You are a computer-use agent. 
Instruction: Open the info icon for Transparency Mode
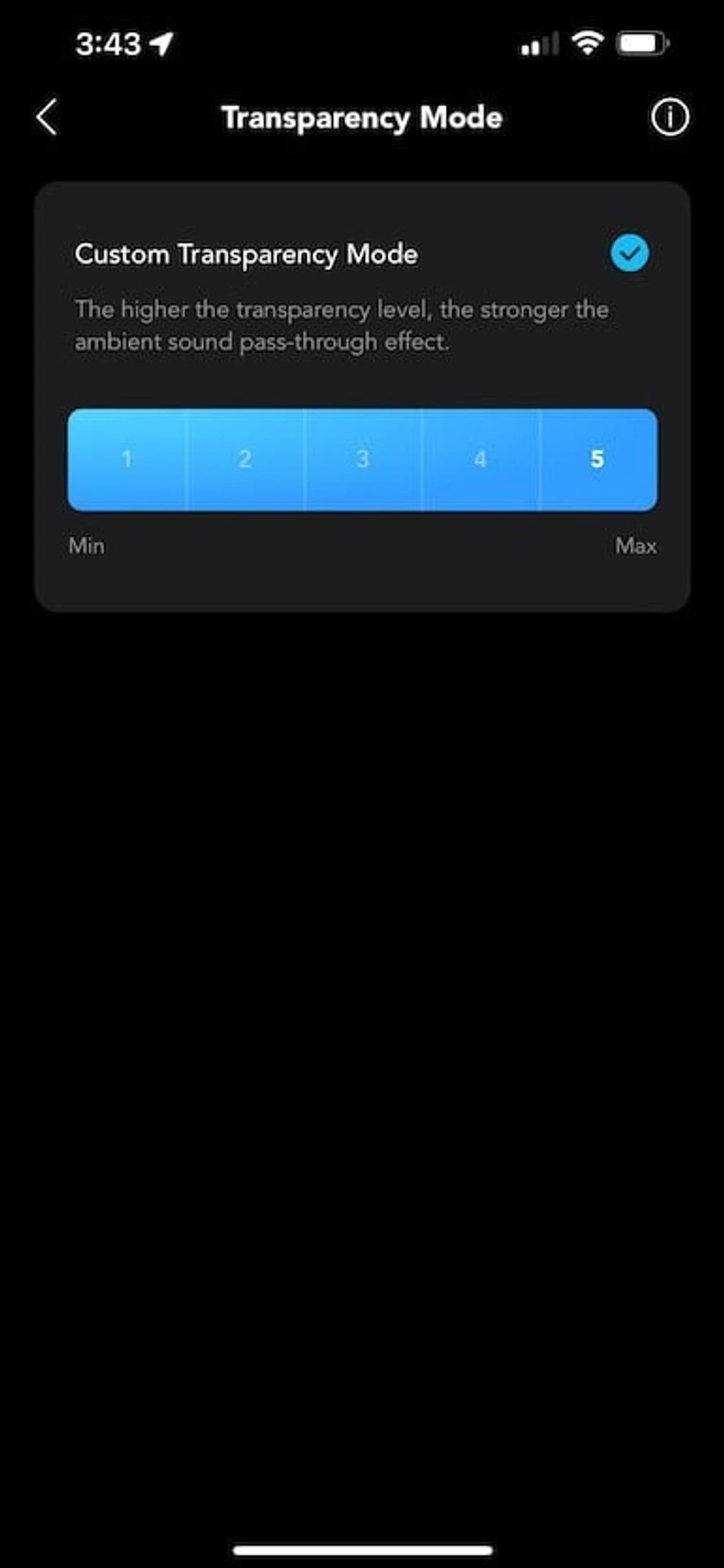[x=669, y=118]
